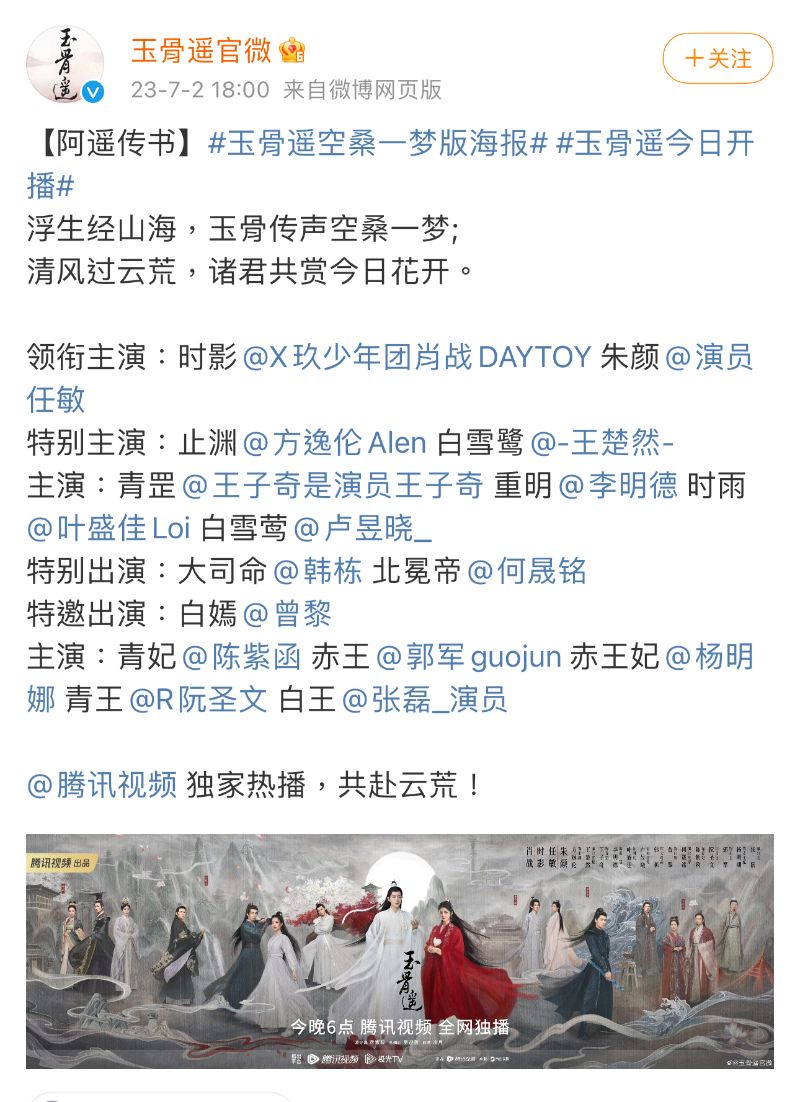View the 玉骨遥 poster image full size

400,951
